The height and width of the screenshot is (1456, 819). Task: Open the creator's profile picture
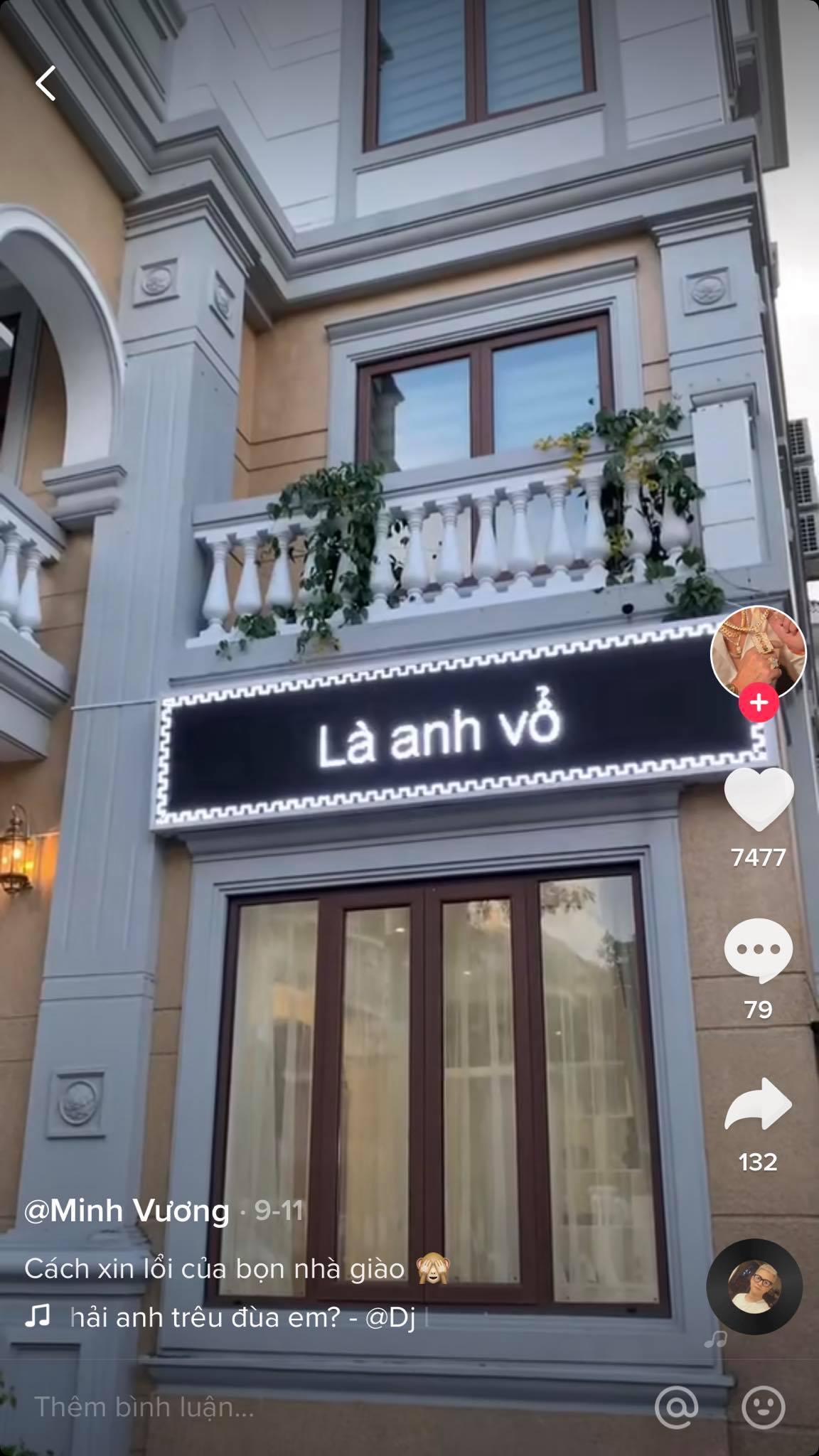click(758, 654)
